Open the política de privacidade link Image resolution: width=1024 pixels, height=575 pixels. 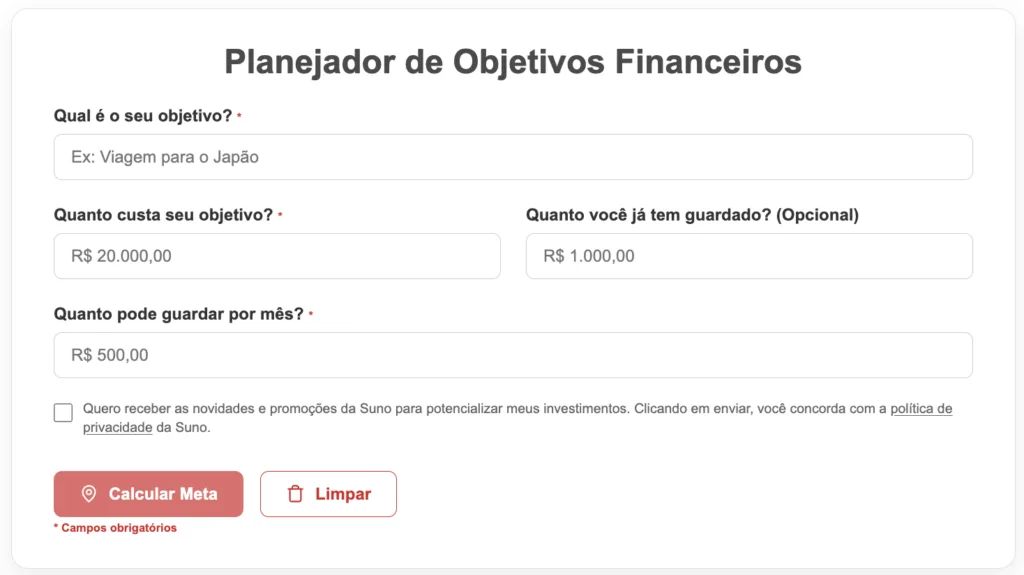click(x=920, y=409)
